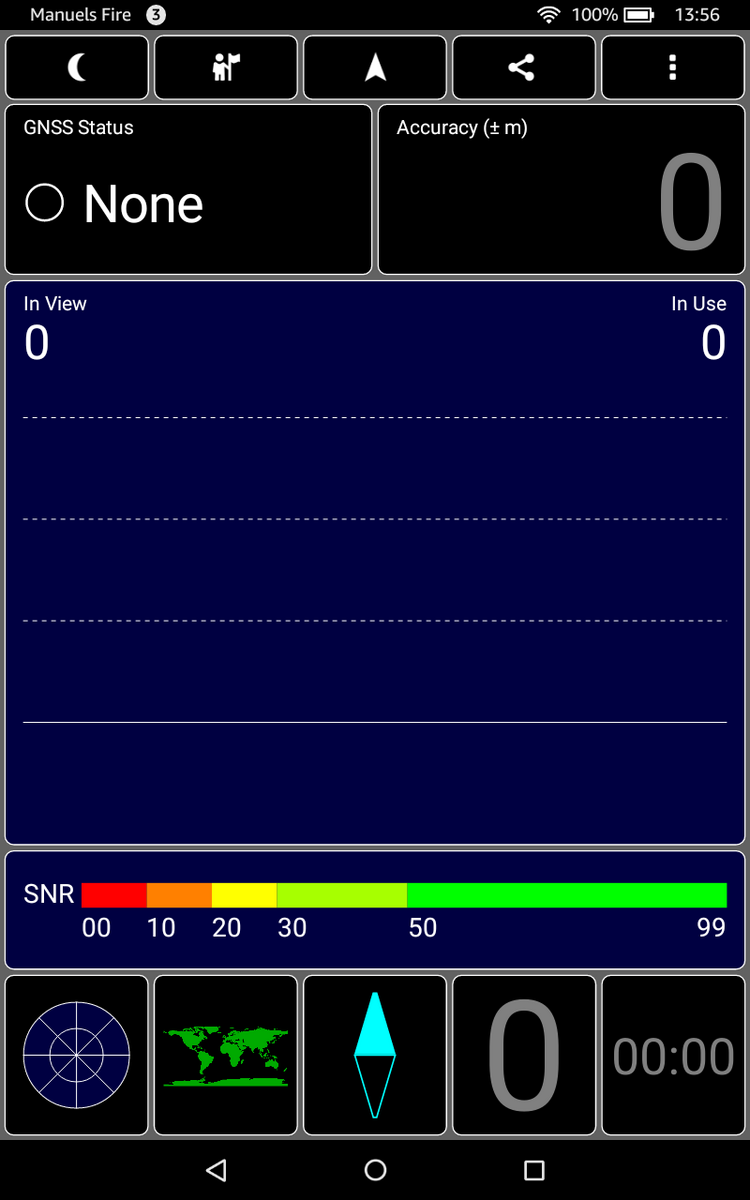Go back using the system back button

coord(216,1170)
